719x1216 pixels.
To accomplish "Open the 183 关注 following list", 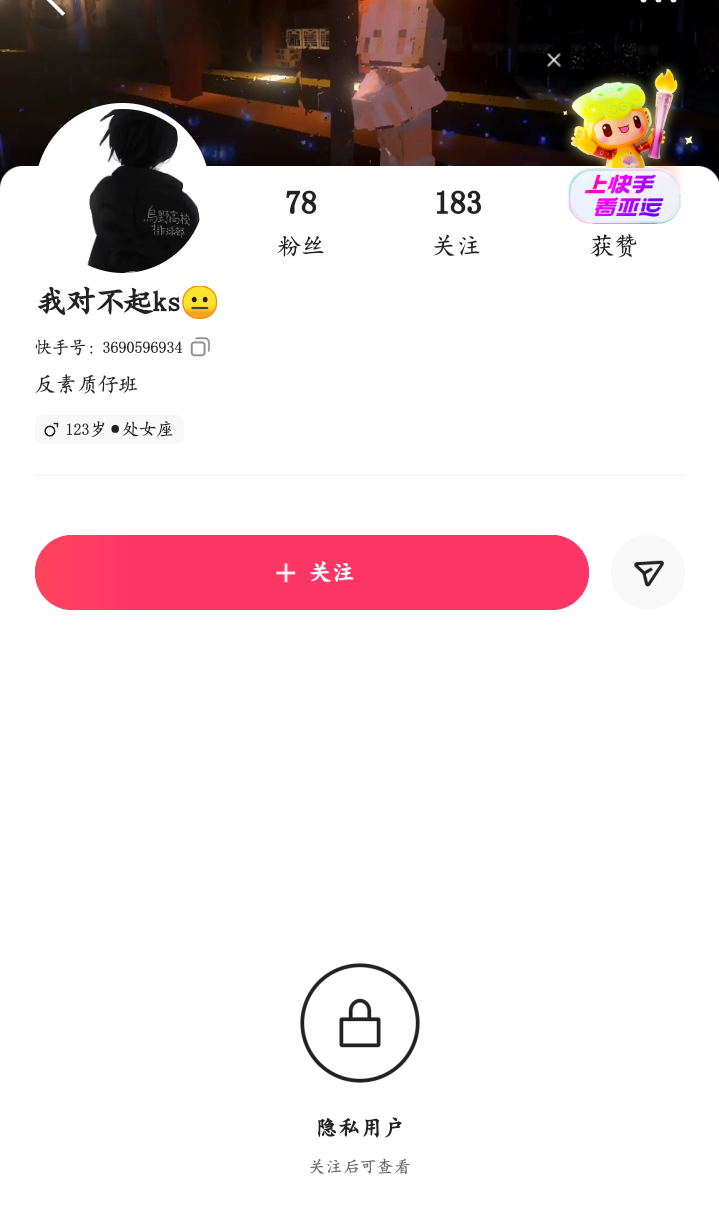I will click(458, 222).
